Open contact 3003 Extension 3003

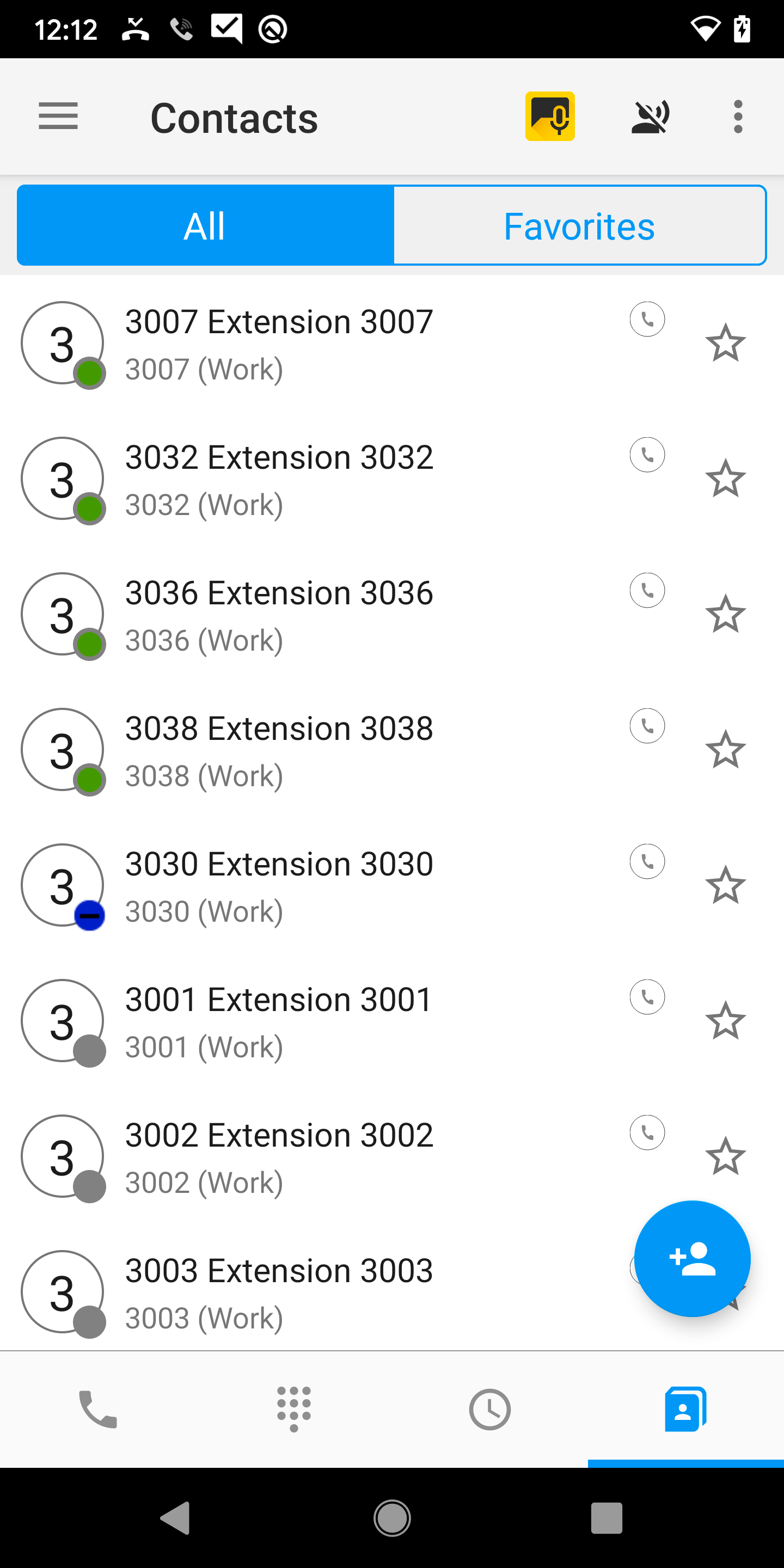click(279, 1293)
